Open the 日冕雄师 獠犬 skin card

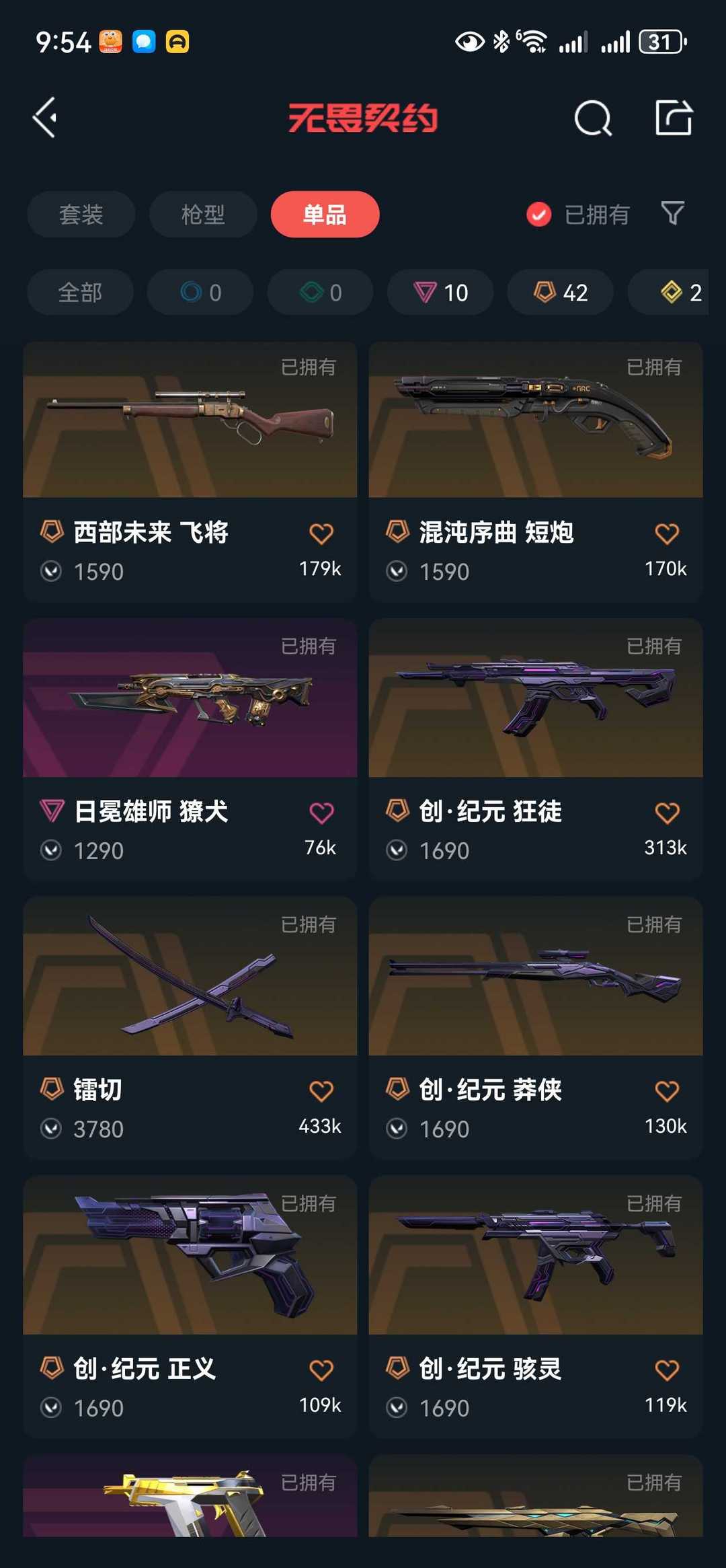point(190,750)
